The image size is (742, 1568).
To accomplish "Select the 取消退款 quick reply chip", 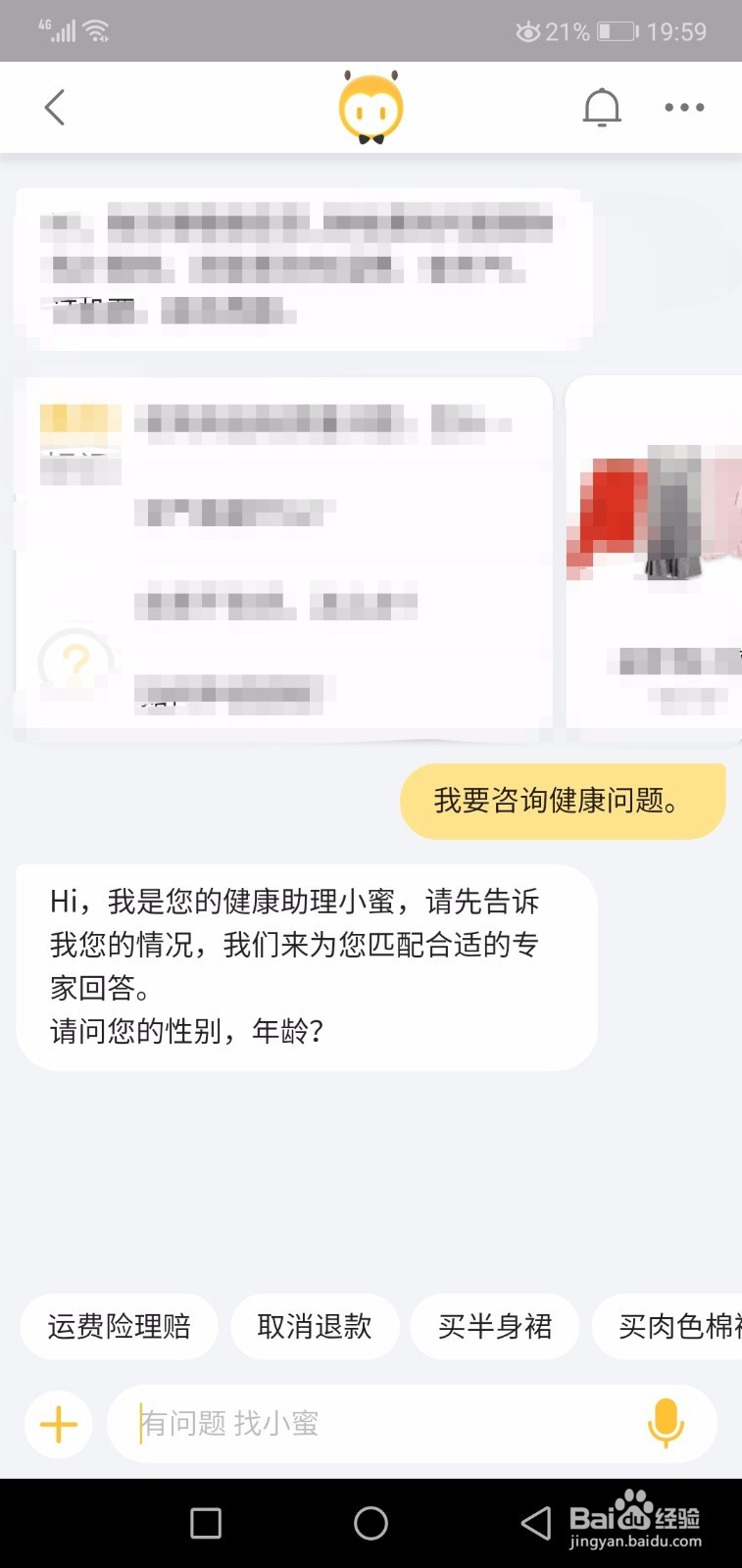I will (315, 1326).
